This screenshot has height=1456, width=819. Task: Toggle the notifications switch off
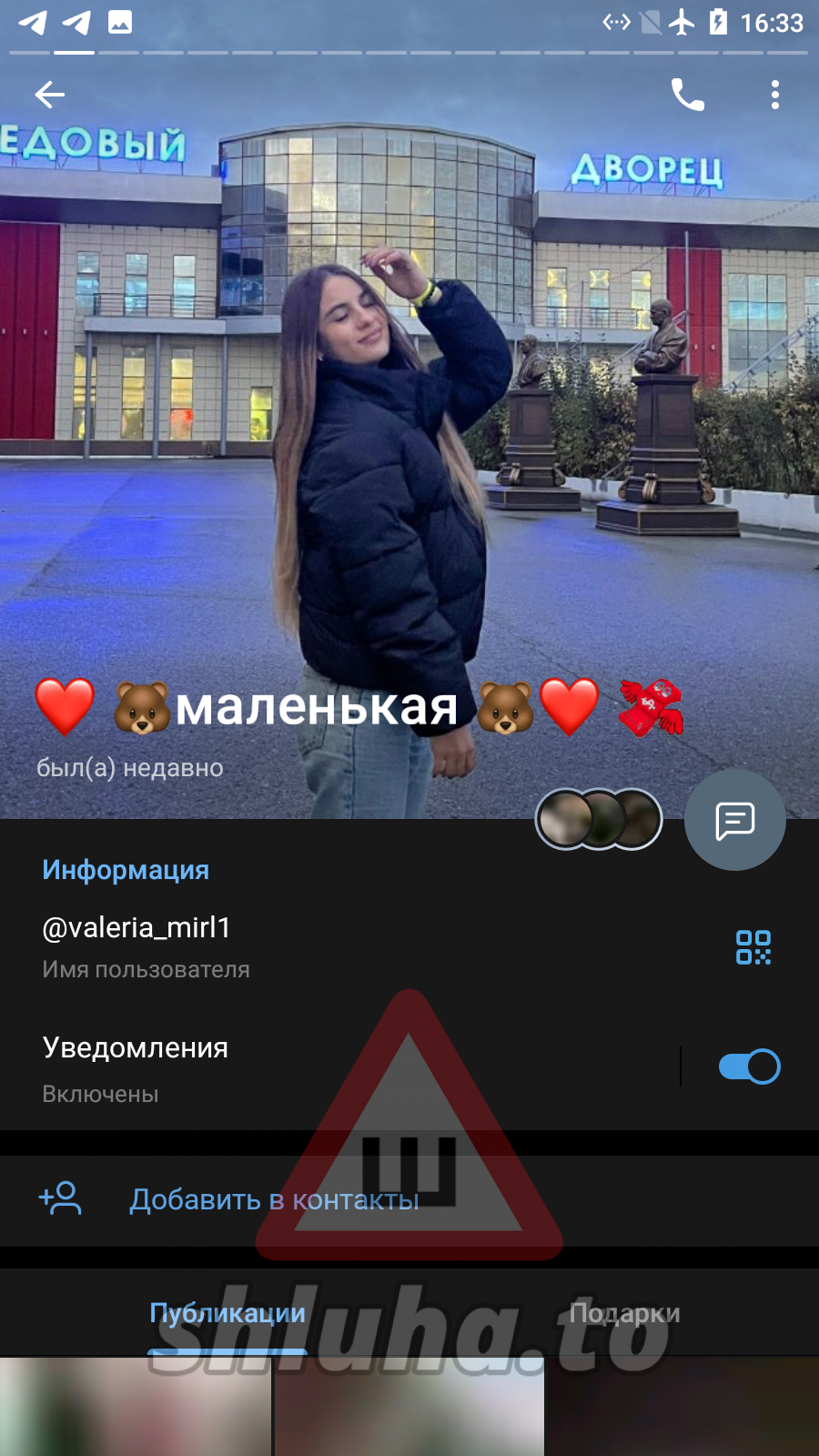(748, 1067)
